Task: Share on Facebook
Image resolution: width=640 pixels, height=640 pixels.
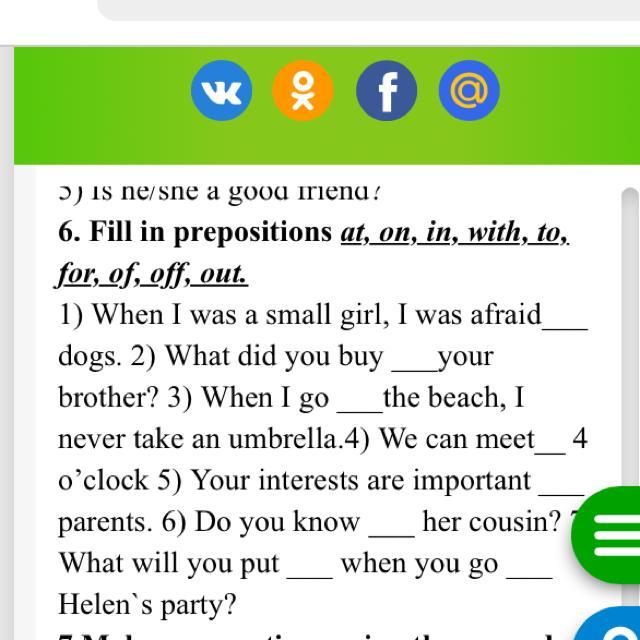Action: 387,91
